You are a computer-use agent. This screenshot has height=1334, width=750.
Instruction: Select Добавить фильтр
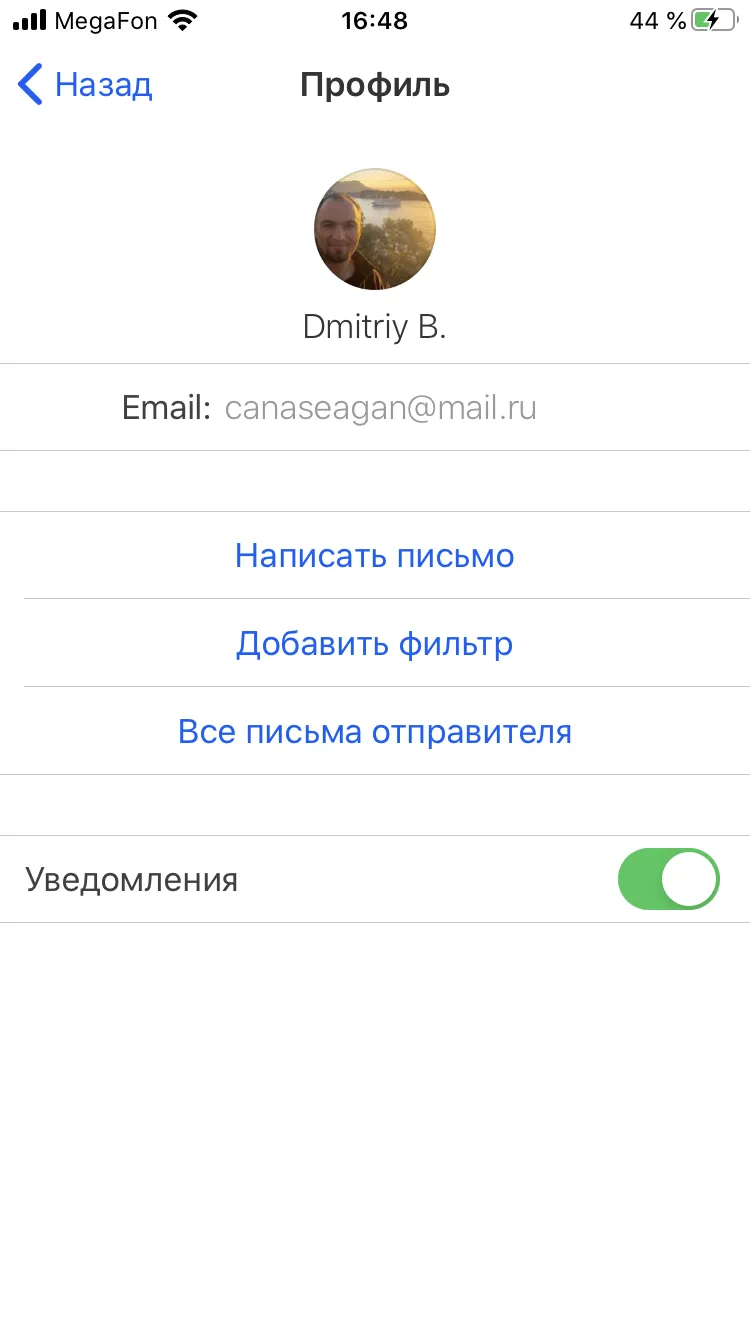coord(375,643)
